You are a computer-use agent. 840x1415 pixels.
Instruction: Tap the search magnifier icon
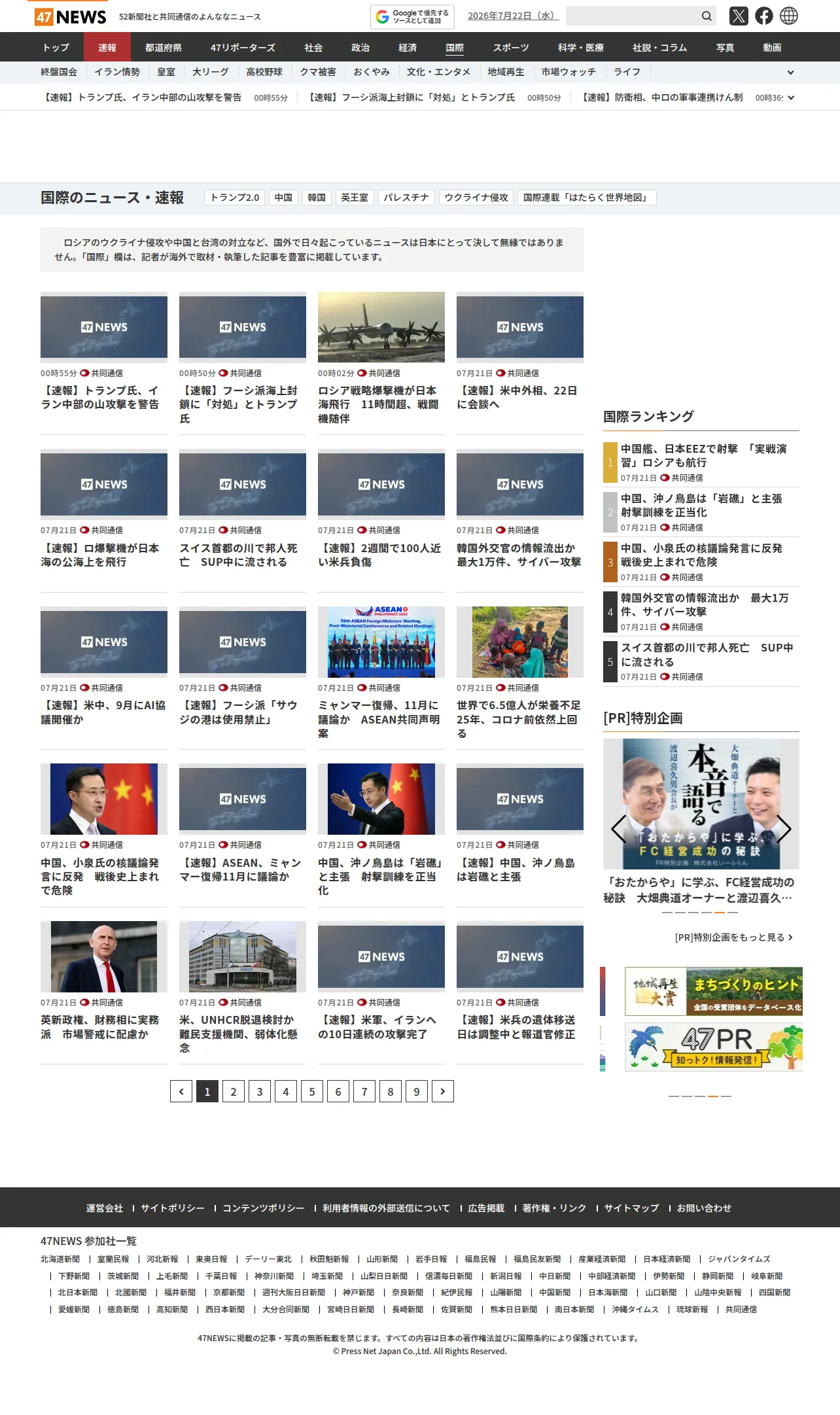click(x=707, y=16)
